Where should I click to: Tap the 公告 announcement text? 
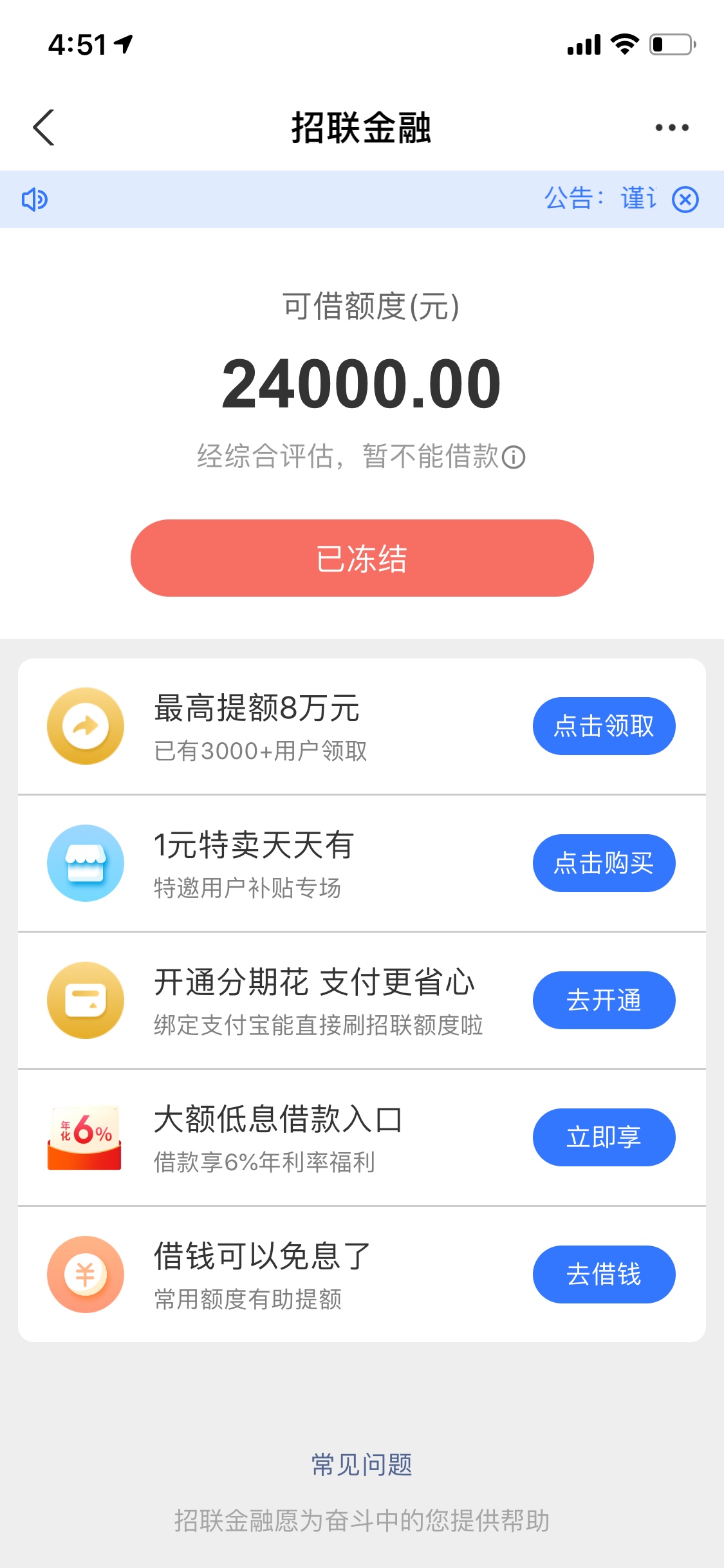tap(600, 198)
